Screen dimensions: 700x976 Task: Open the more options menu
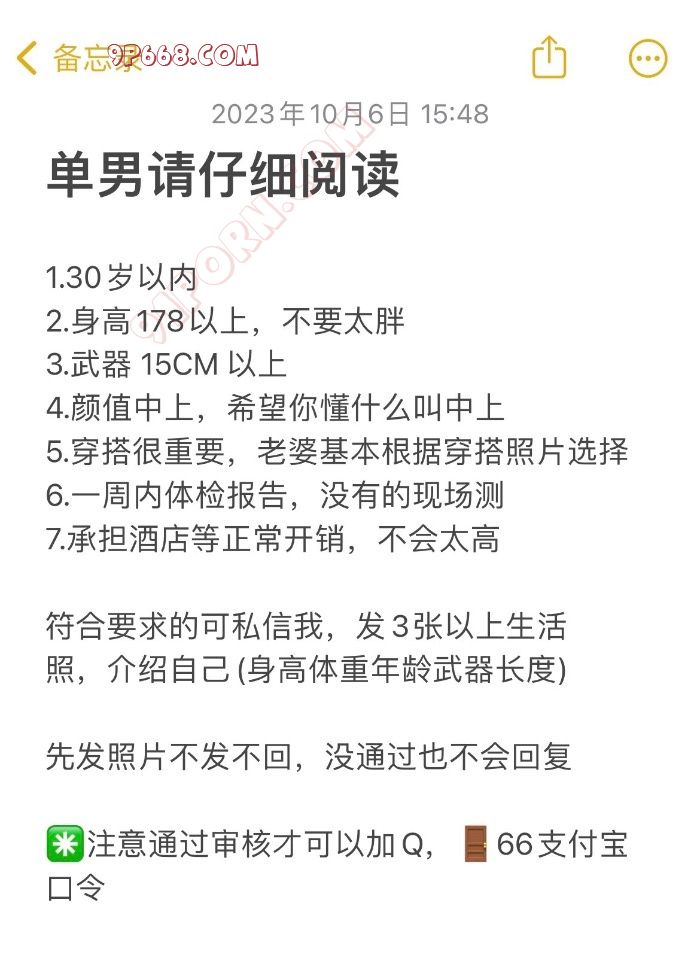pos(647,58)
